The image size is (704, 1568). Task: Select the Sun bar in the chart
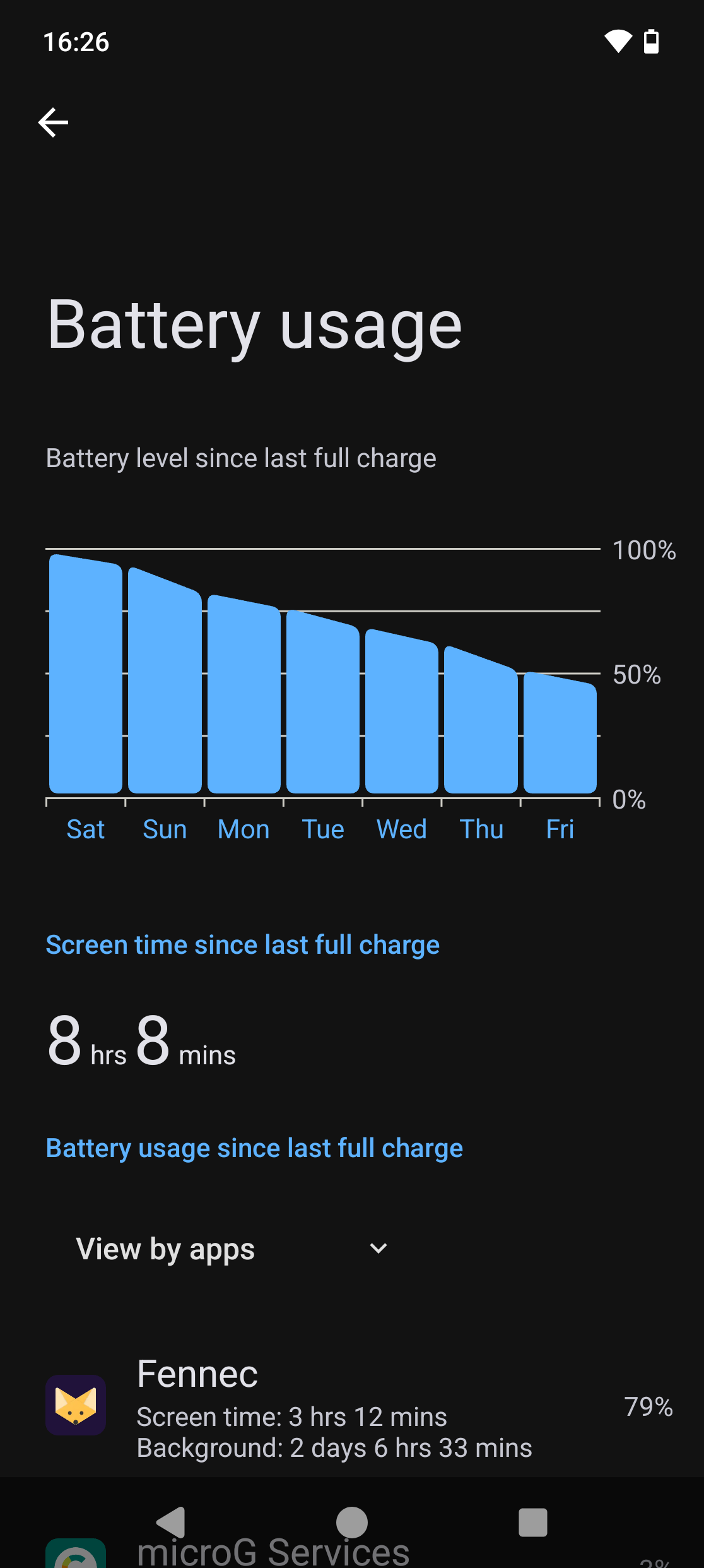(x=165, y=682)
